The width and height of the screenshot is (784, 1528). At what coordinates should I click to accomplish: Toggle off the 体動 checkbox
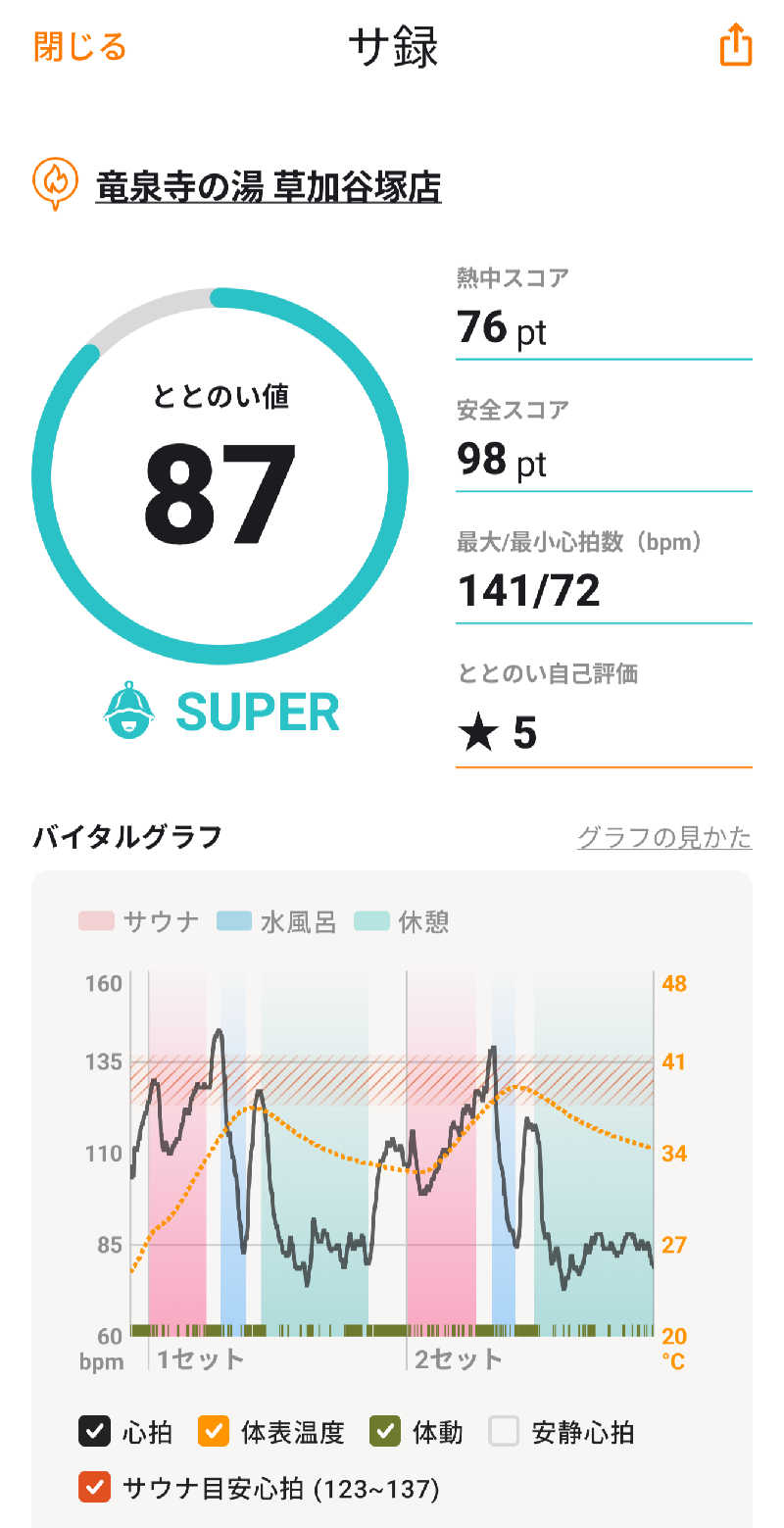tap(386, 1432)
